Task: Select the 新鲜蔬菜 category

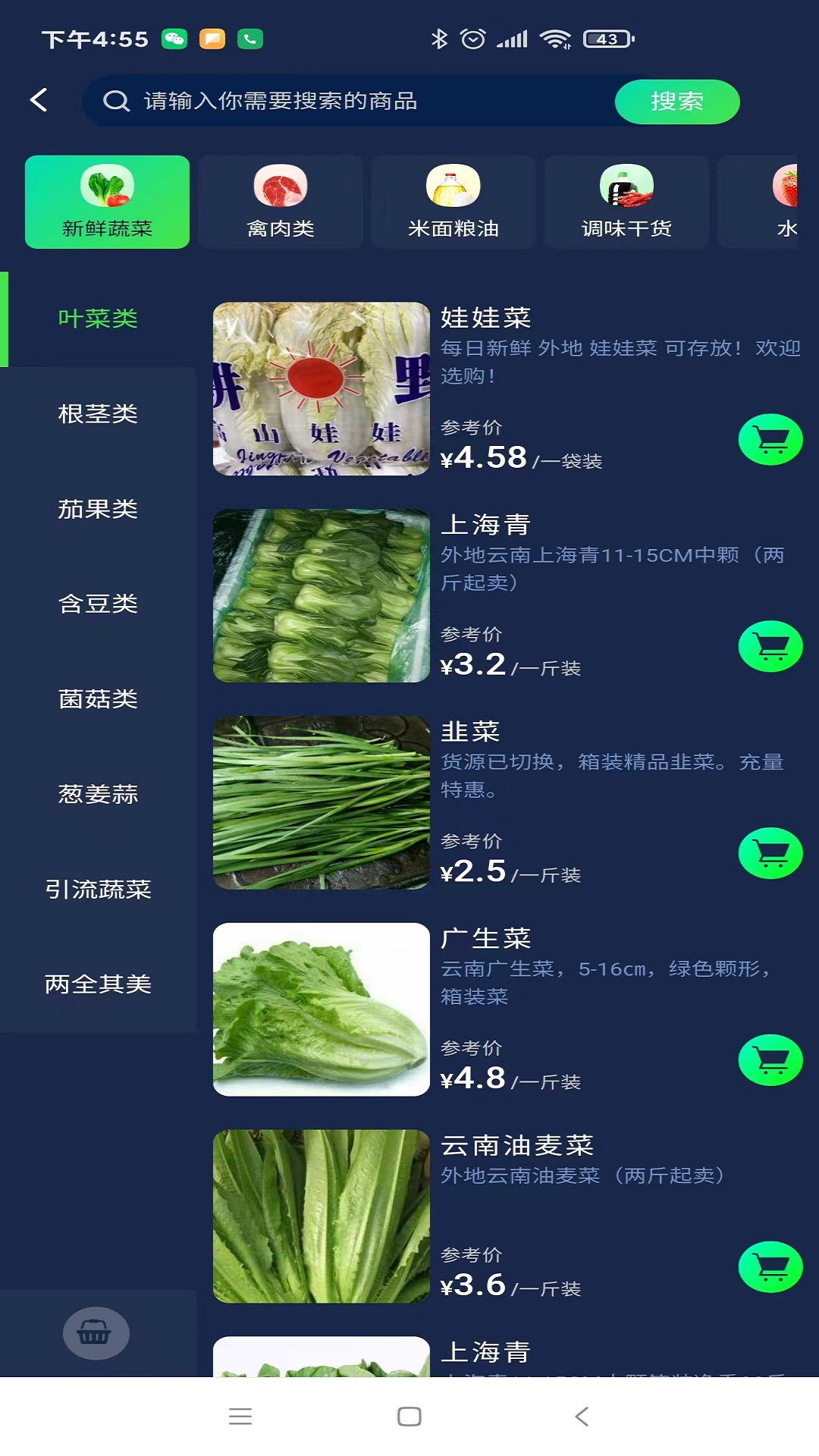Action: click(107, 201)
